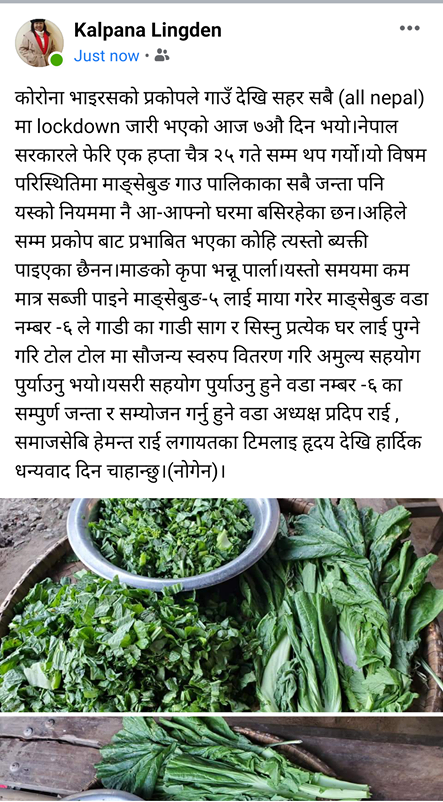Tap the Kalpana Lingden name link
The image size is (443, 802).
coord(147,30)
